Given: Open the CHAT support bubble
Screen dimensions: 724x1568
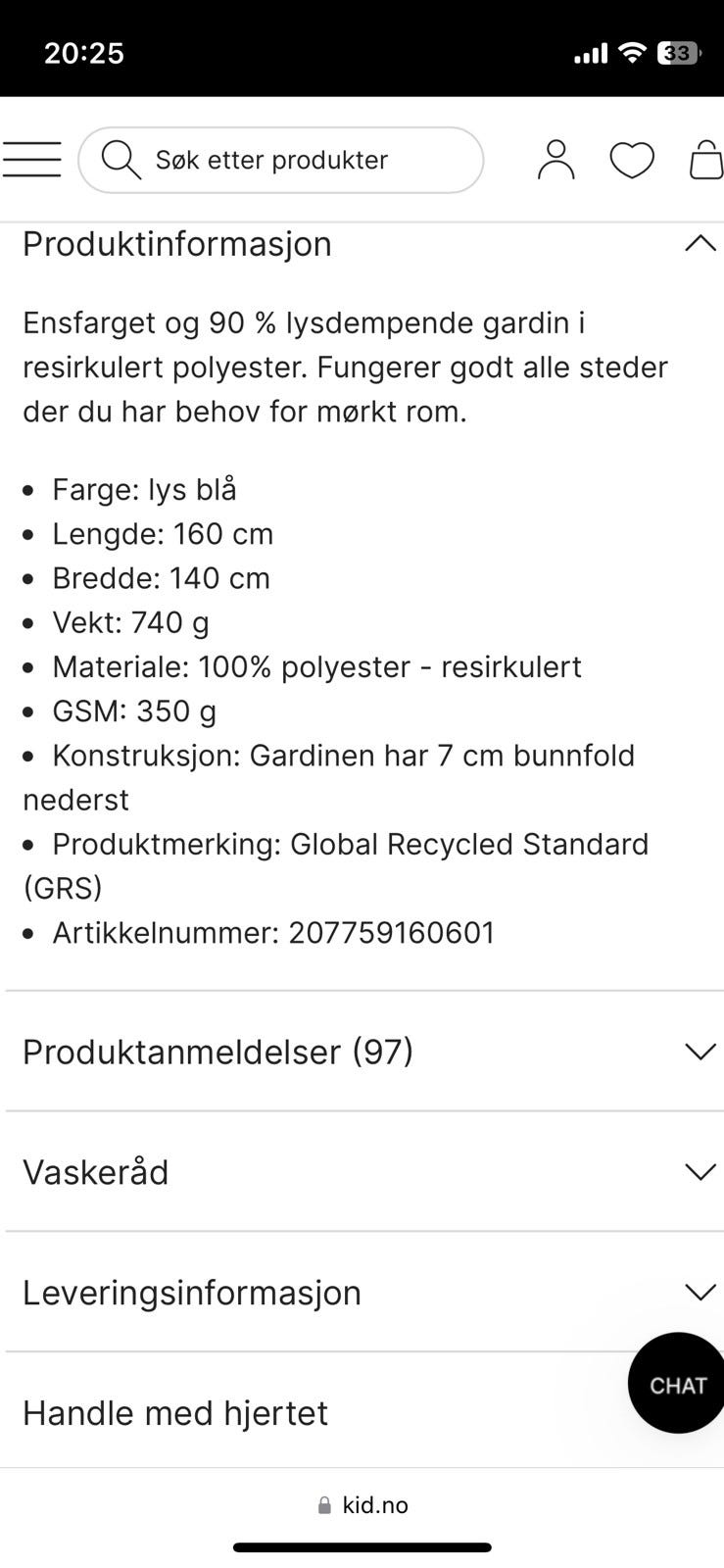Looking at the screenshot, I should coord(676,1384).
